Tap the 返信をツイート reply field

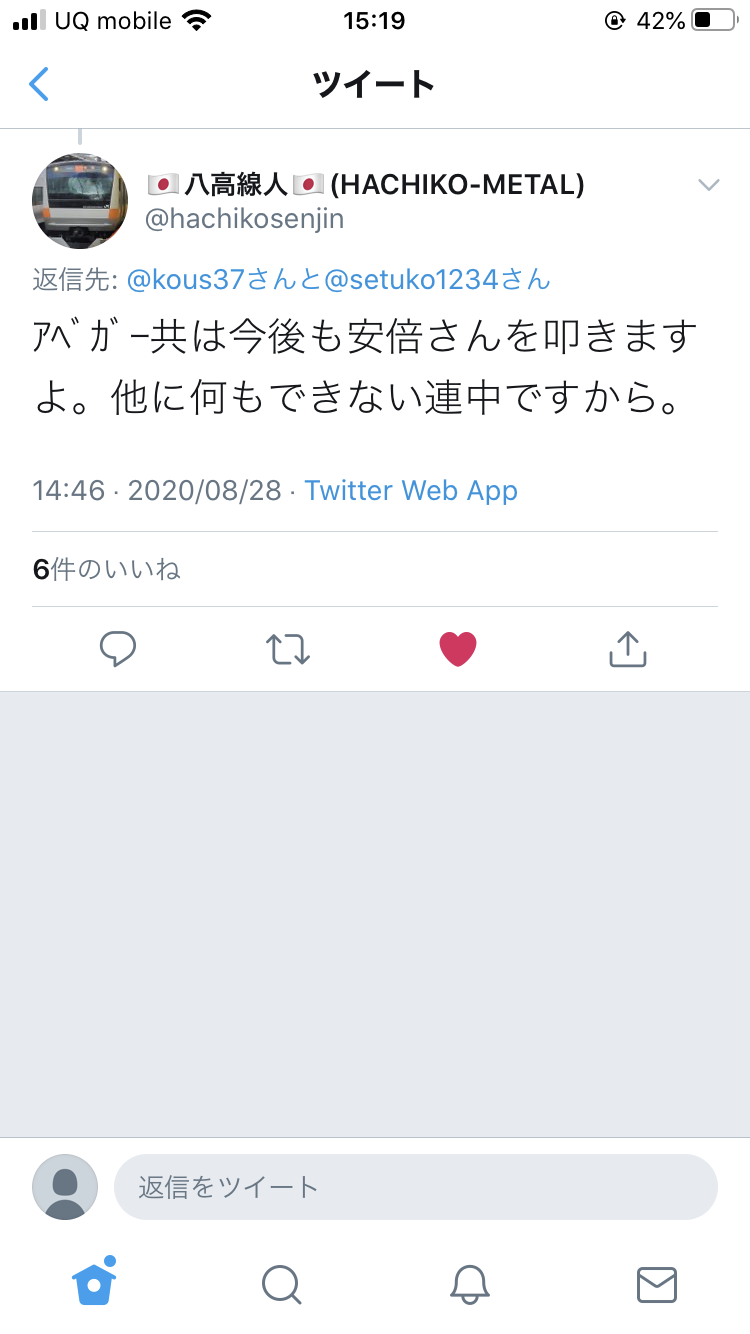coord(416,1187)
